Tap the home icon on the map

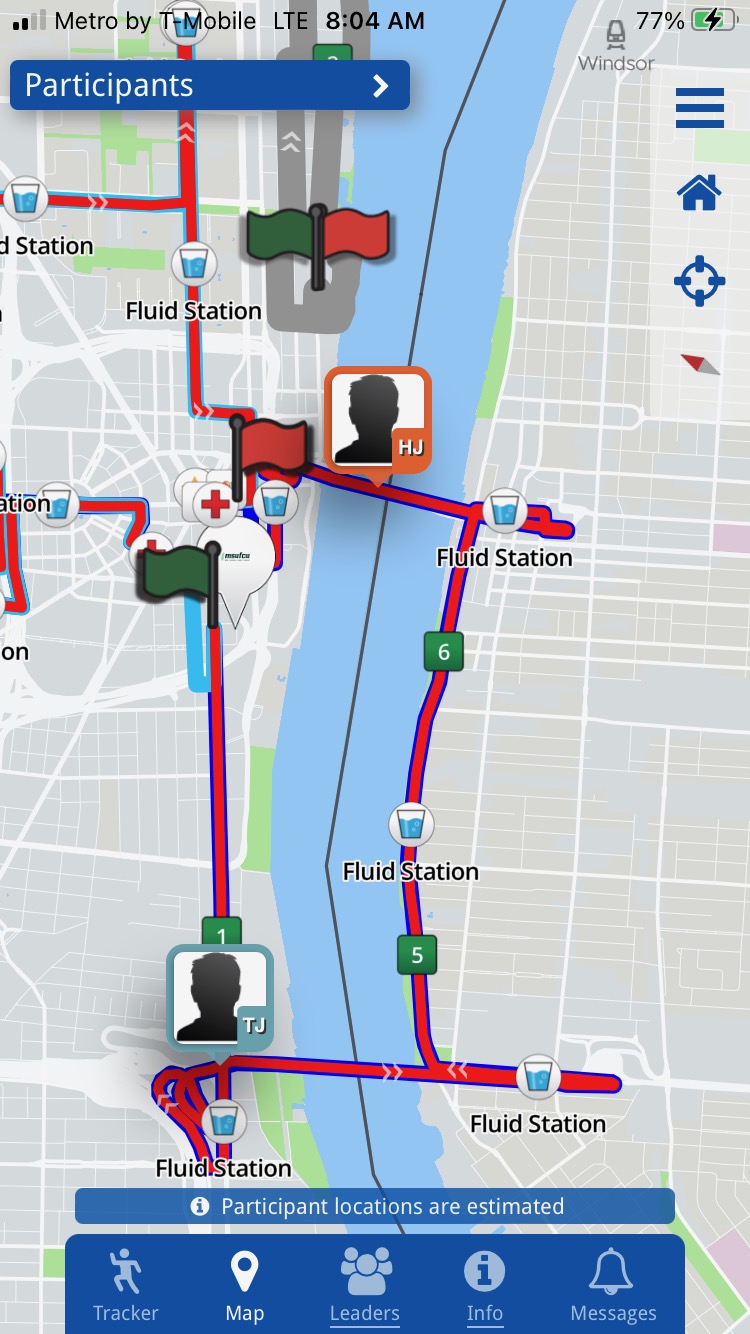tap(700, 192)
